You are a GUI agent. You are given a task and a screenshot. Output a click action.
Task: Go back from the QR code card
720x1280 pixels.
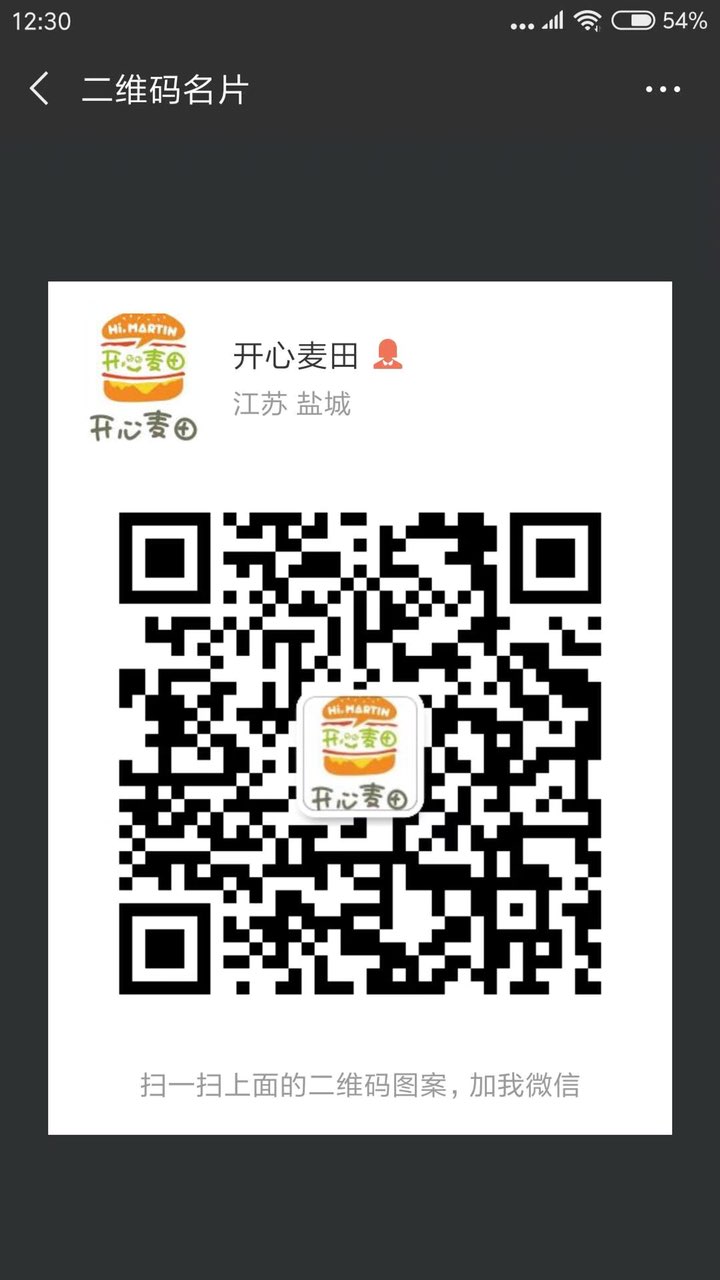pyautogui.click(x=39, y=89)
